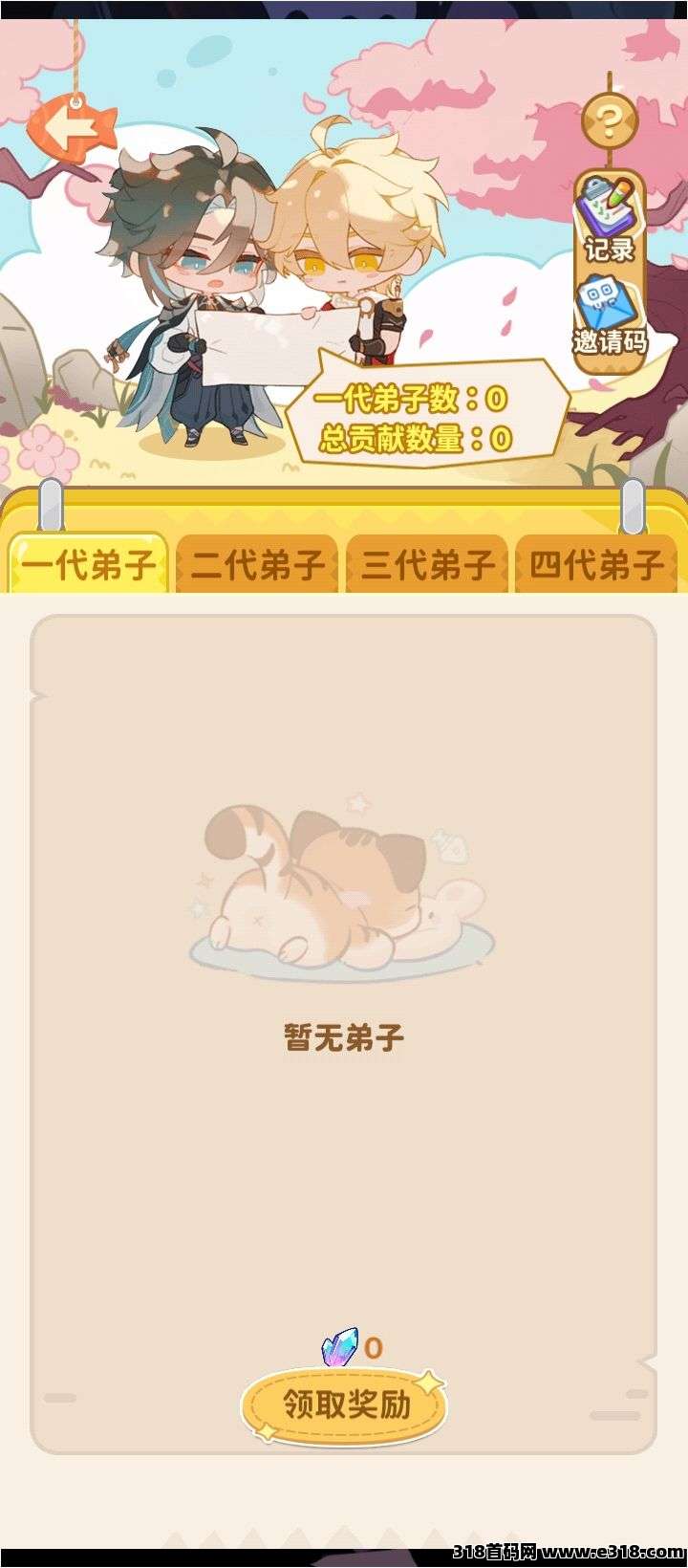Switch to the 四代弟子 tab
688x1568 pixels.
[596, 564]
